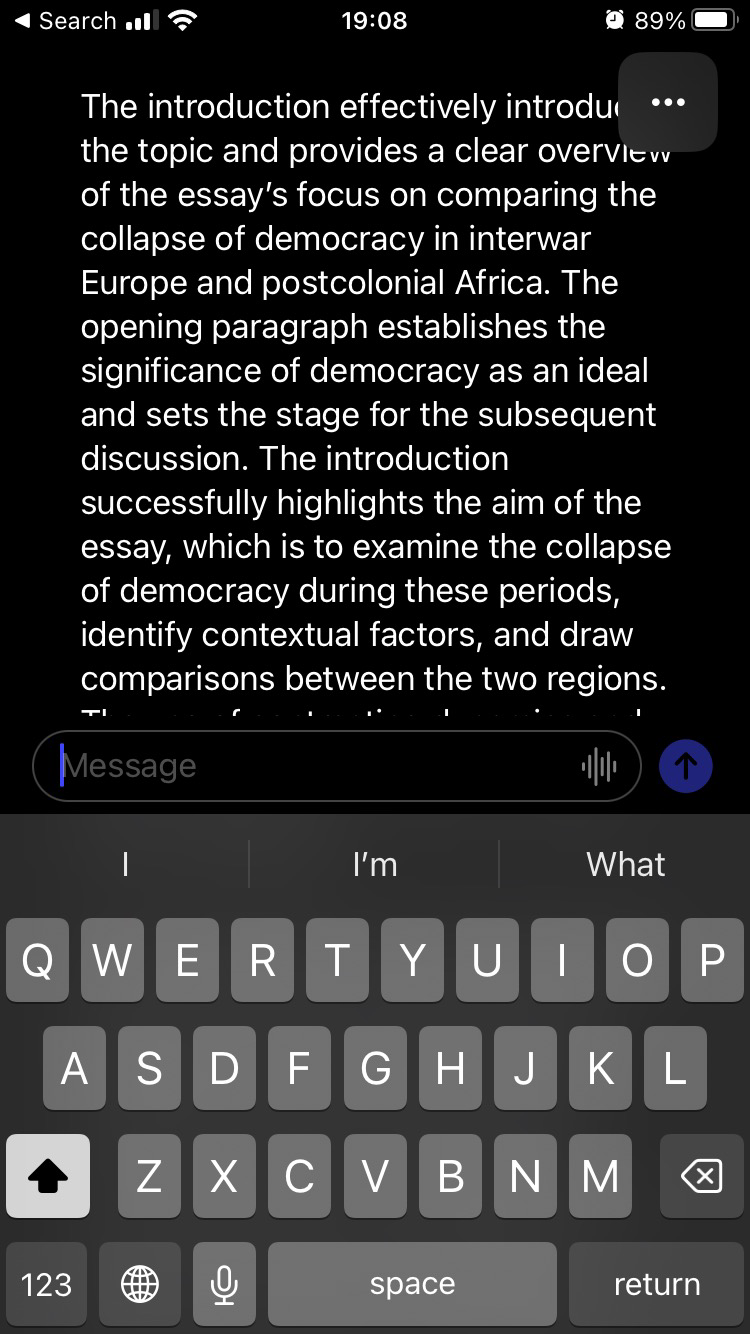Open the three-dot overflow menu
This screenshot has height=1334, width=750.
click(668, 102)
